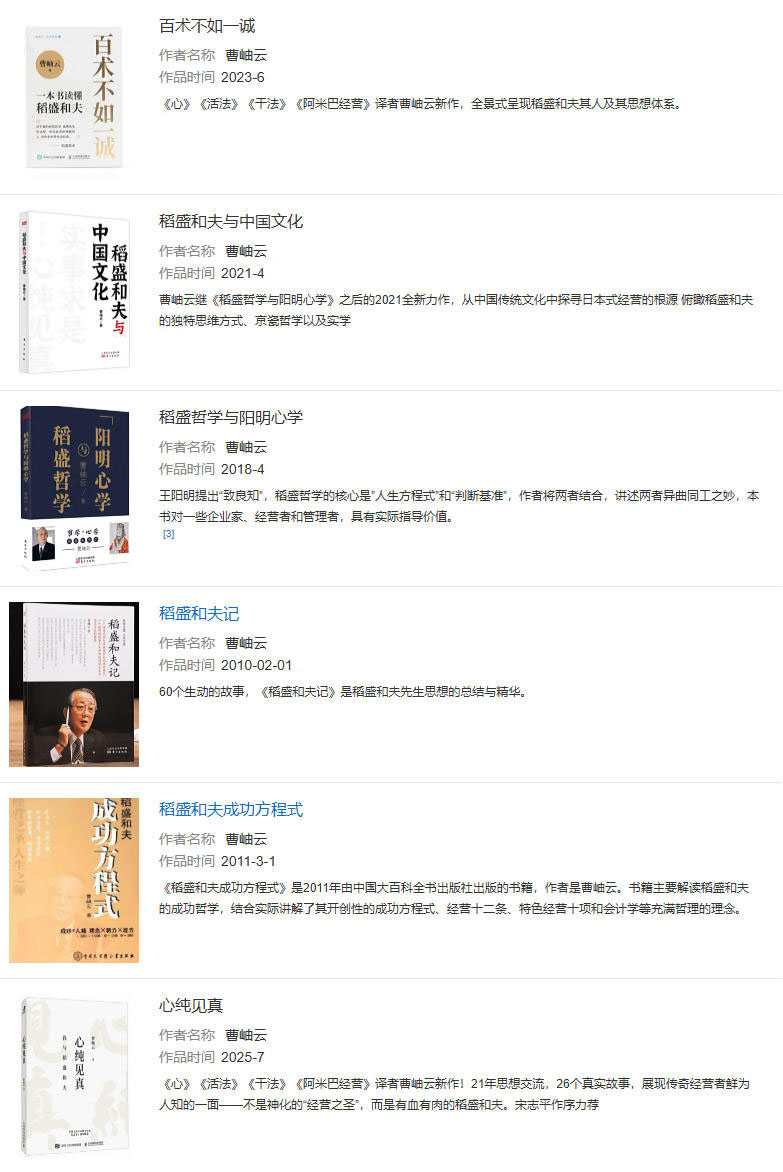Viewport: 783px width, 1172px height.
Task: View the 稻盛哲学与阳明心学 book cover
Action: [x=74, y=488]
